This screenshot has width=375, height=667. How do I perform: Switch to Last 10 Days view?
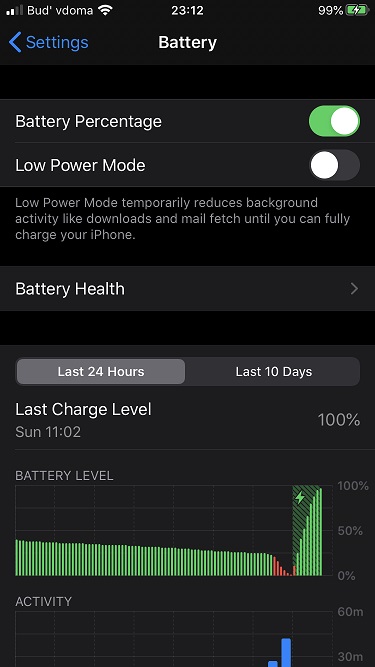pyautogui.click(x=273, y=372)
